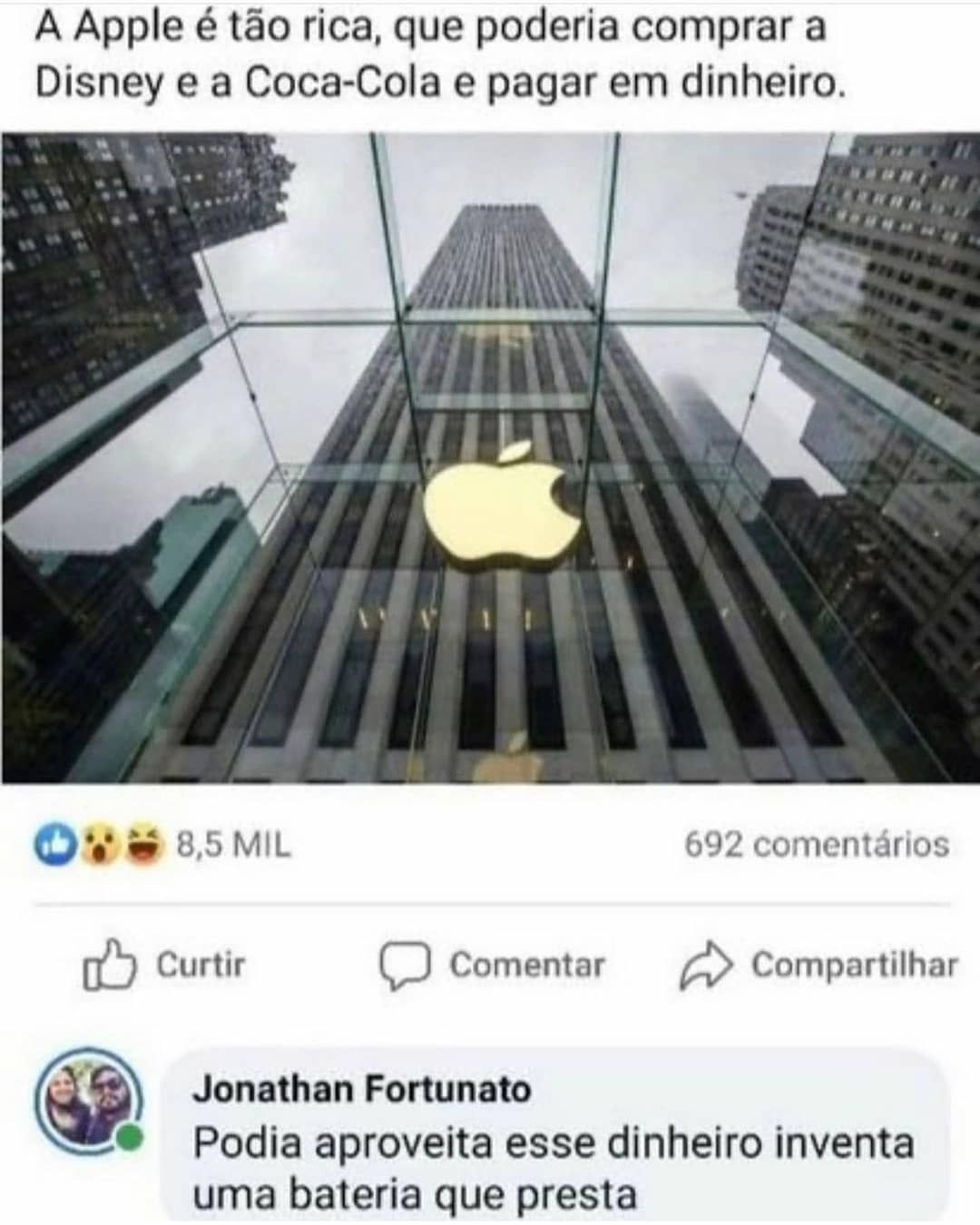Tap Comentar to write a comment
The height and width of the screenshot is (1225, 980).
493,965
